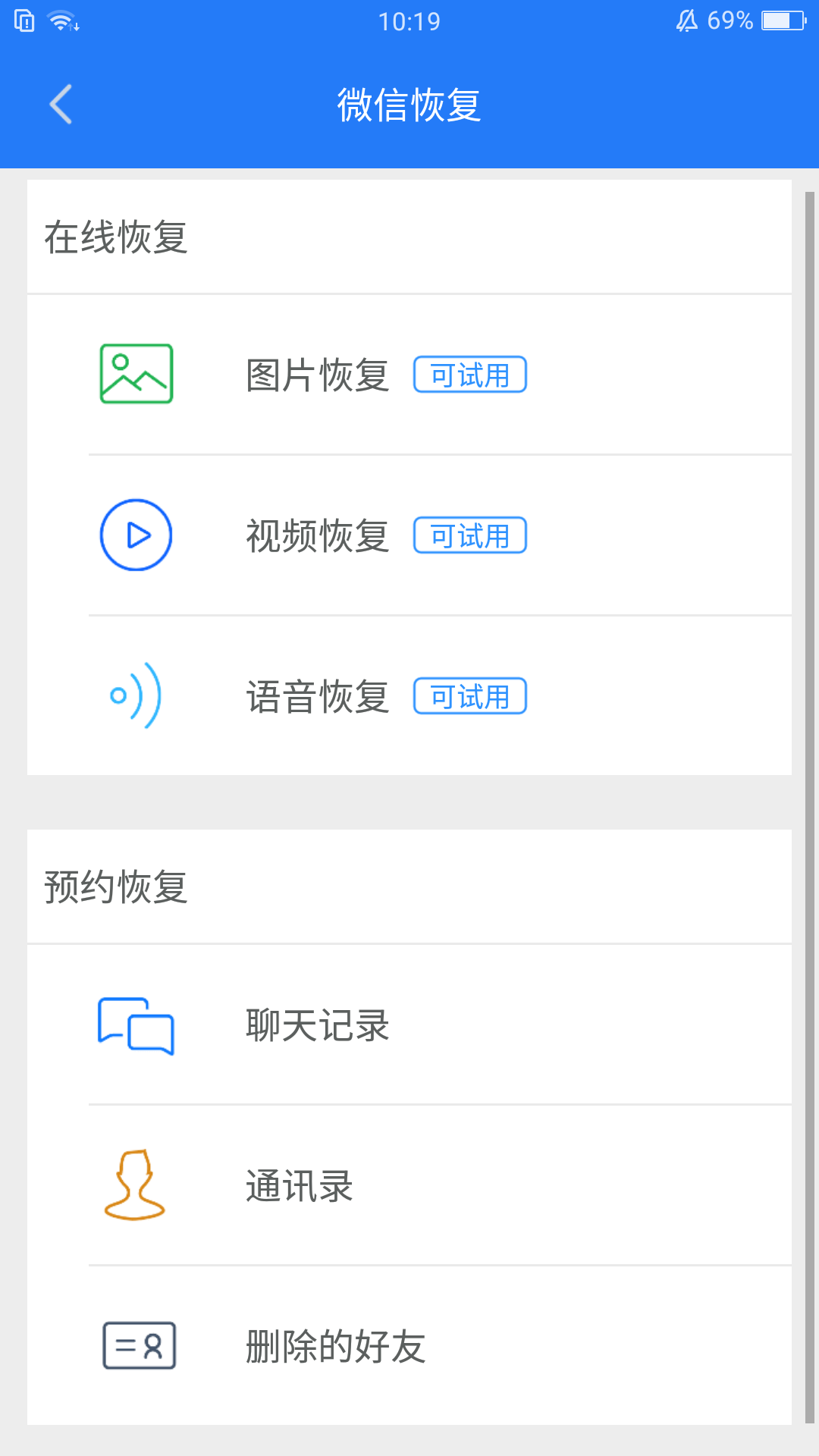Select the chat bubbles icon for 聊天记录

136,1027
